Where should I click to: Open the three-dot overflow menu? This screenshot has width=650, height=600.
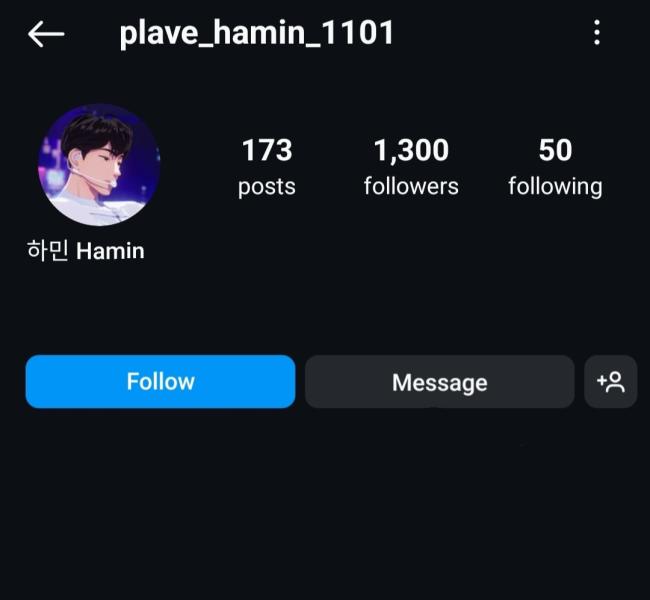point(597,34)
